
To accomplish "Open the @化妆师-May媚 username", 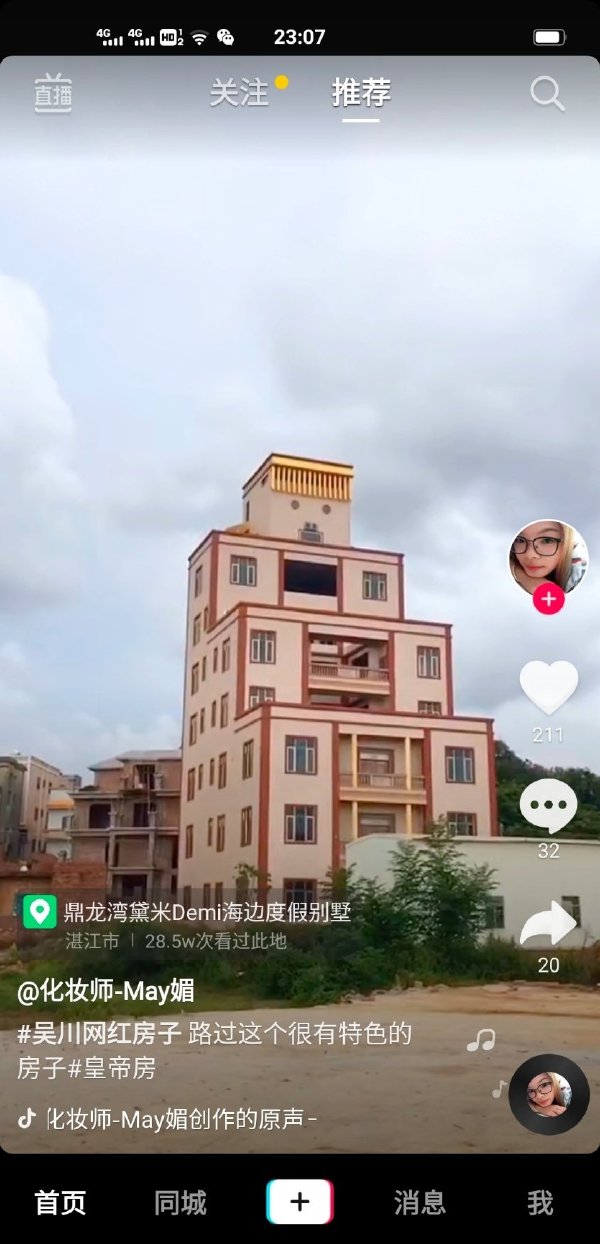I will 105,991.
